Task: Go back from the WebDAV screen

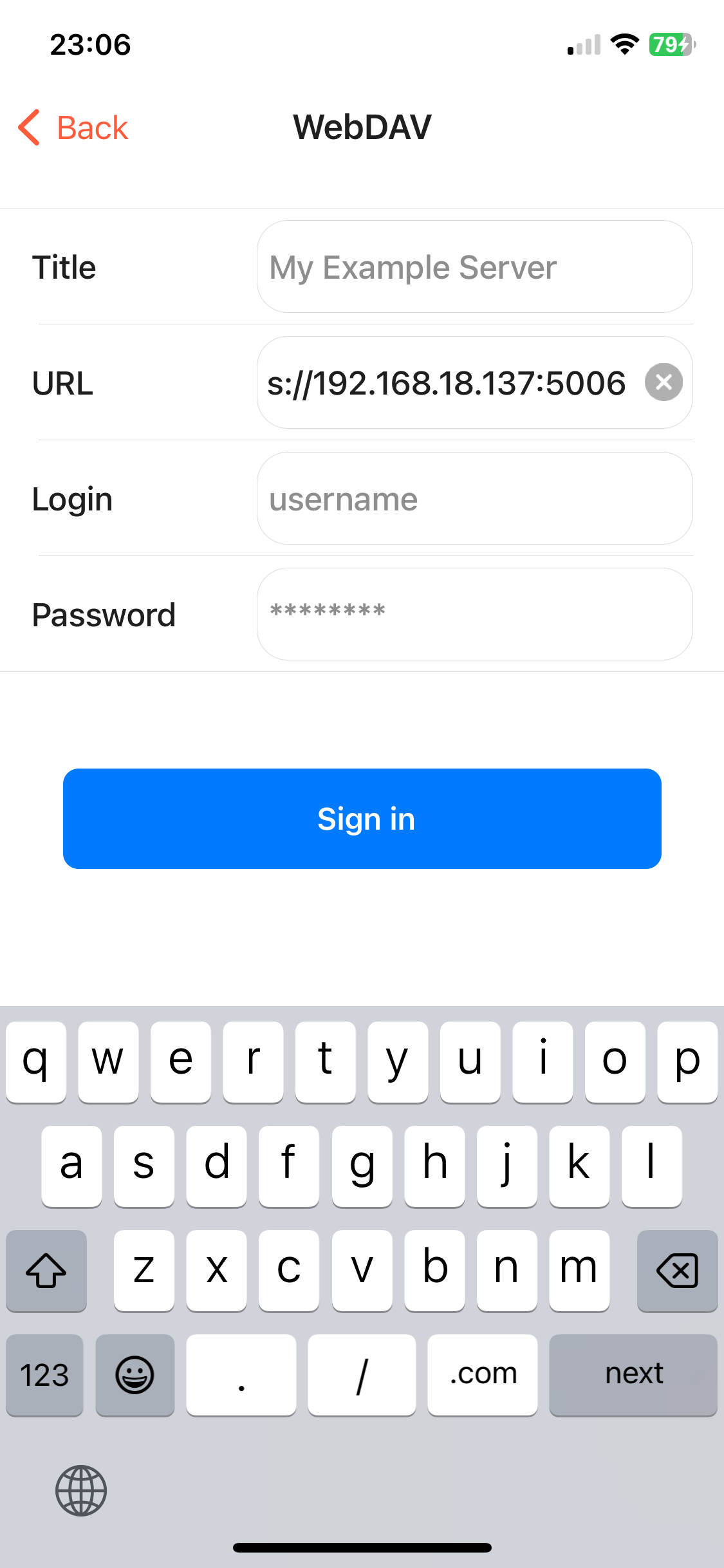Action: pos(73,127)
